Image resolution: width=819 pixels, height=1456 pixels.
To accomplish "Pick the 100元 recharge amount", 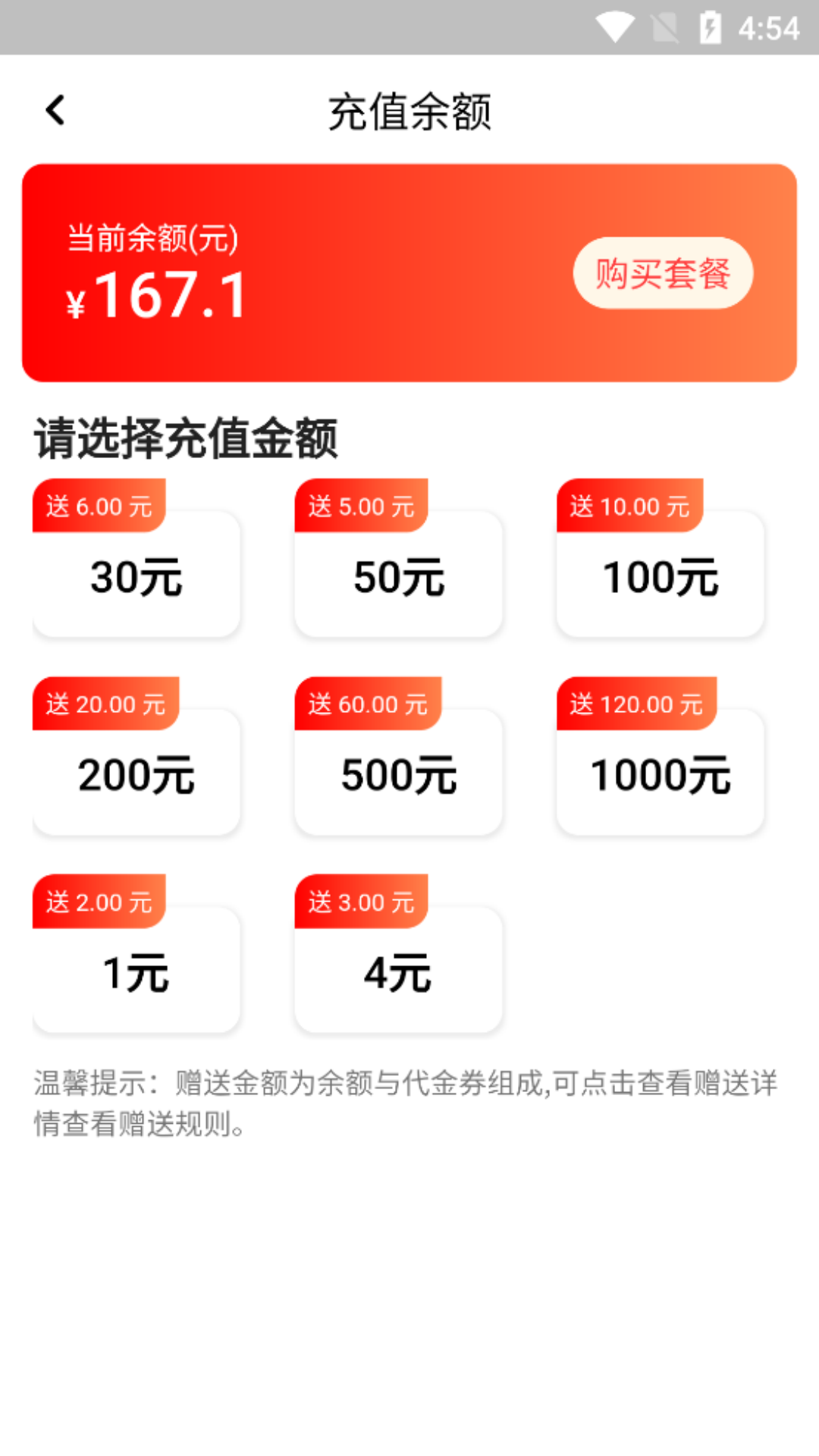I will point(660,576).
